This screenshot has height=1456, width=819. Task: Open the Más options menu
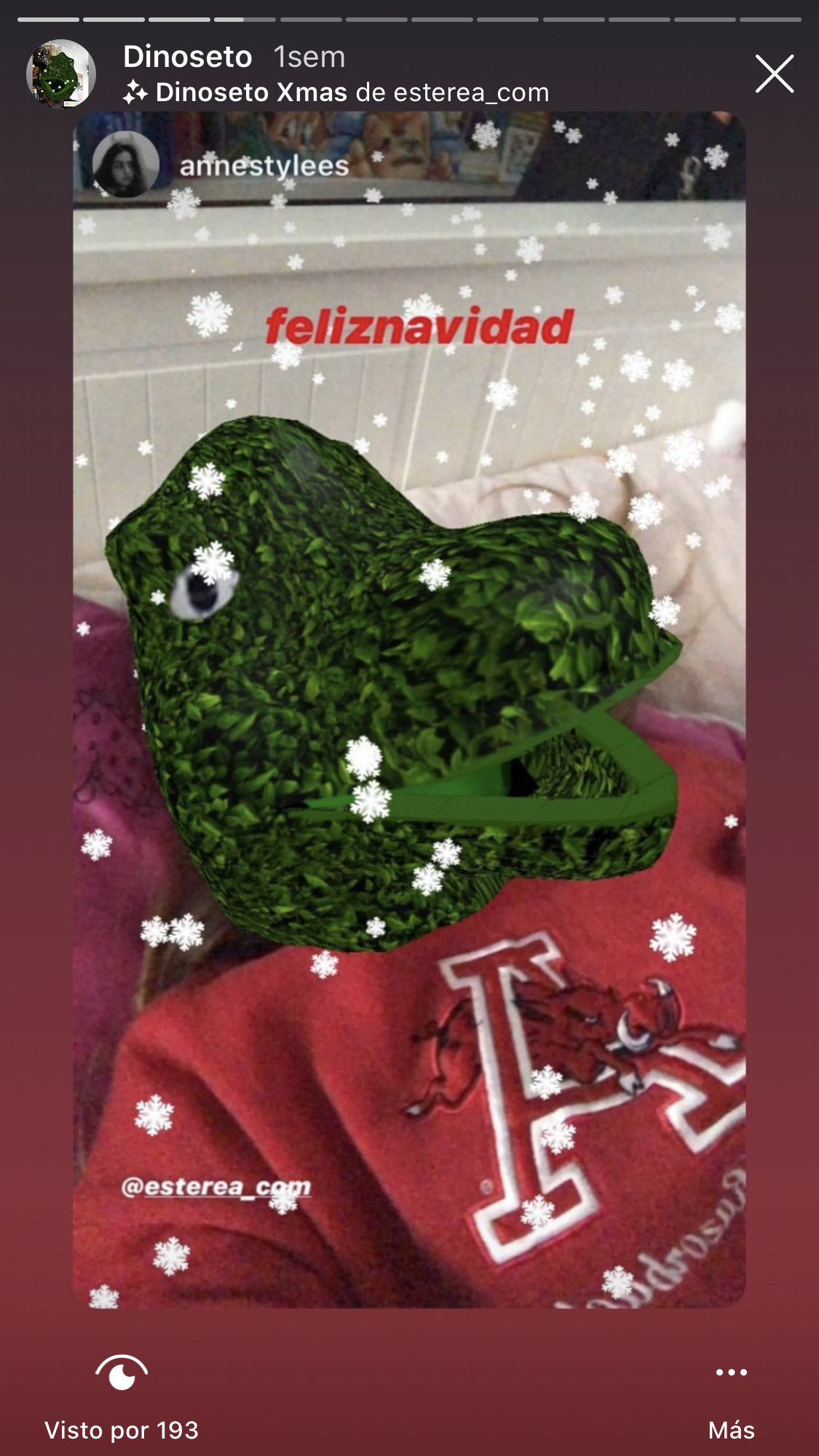click(731, 1396)
